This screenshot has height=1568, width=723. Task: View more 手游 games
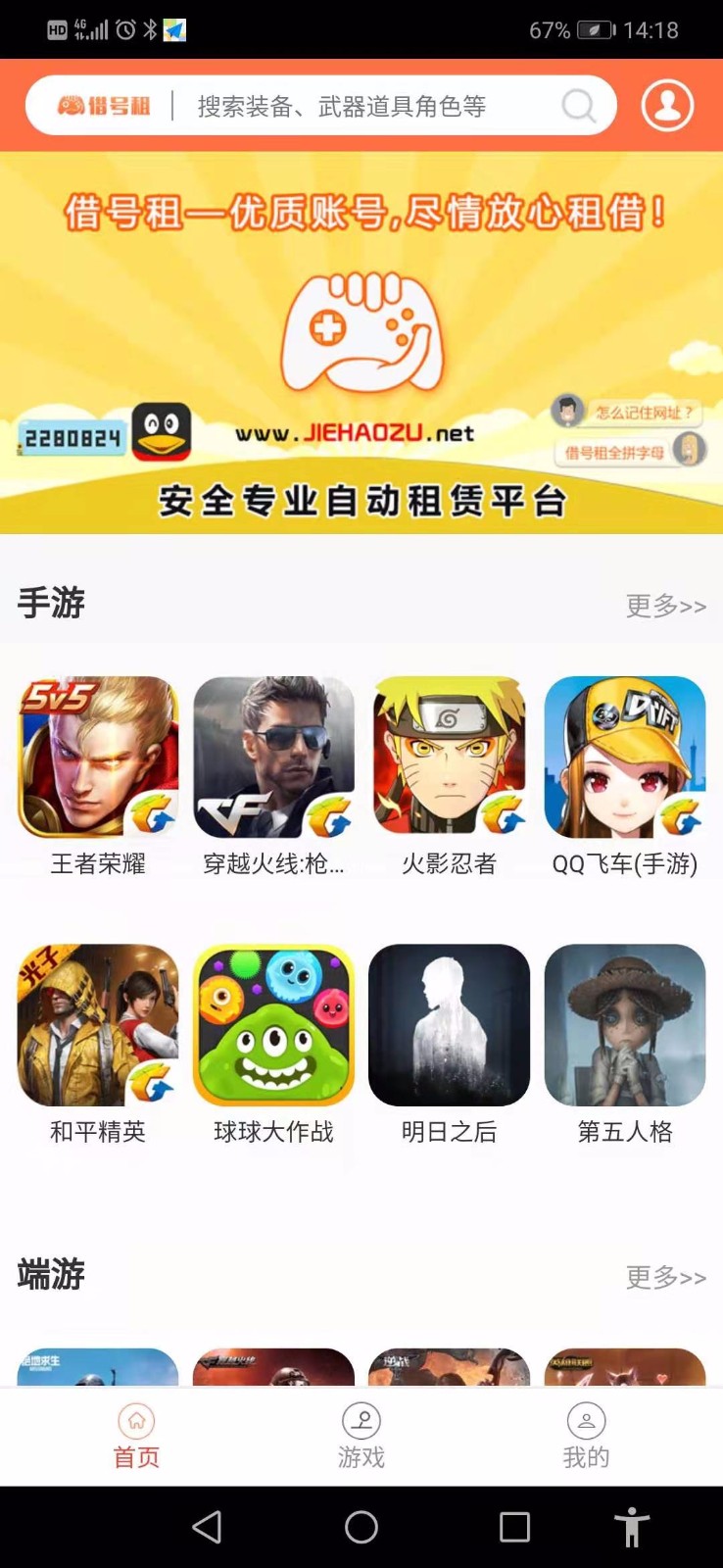click(665, 606)
